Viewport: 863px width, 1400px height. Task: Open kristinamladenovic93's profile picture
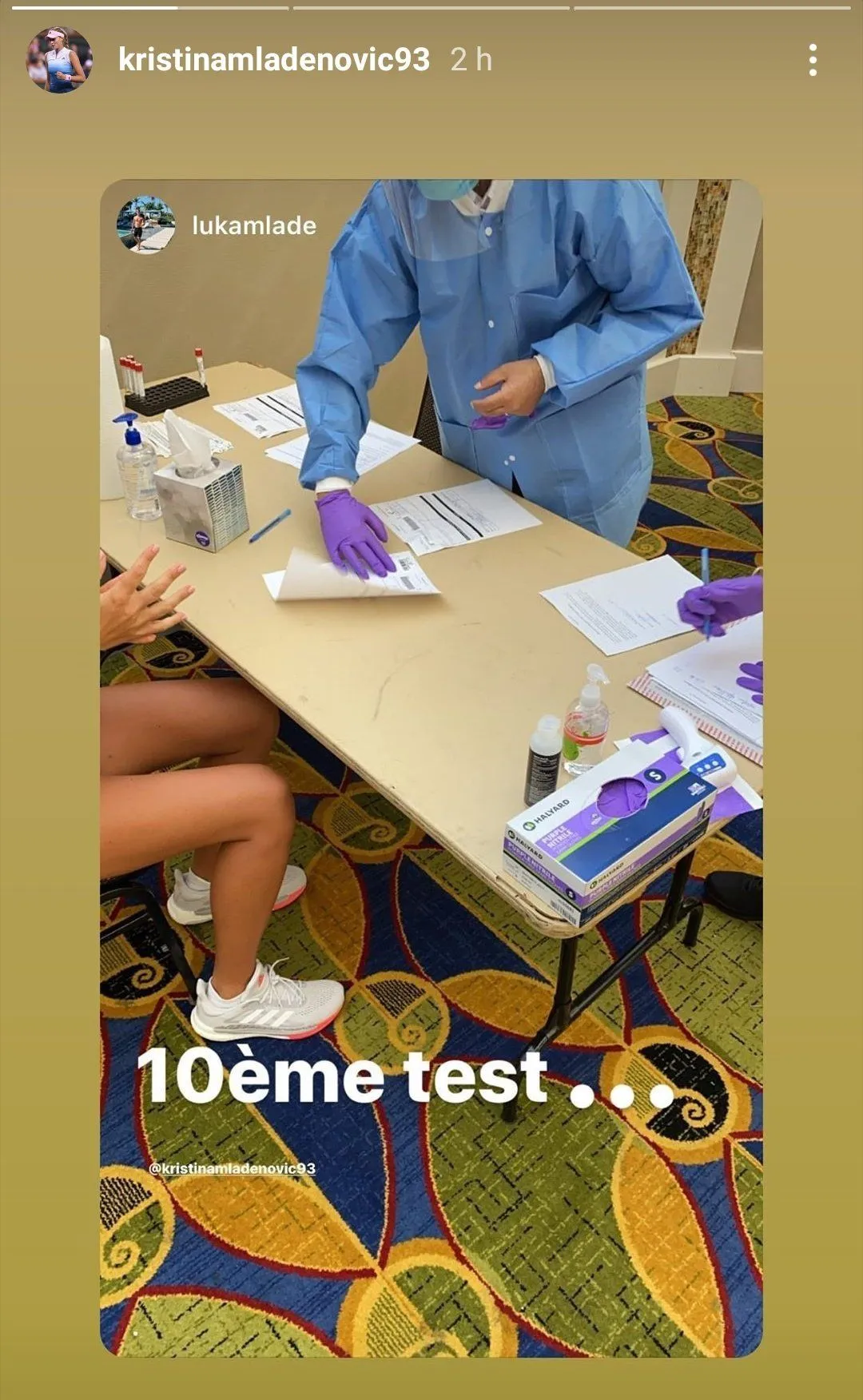click(59, 60)
